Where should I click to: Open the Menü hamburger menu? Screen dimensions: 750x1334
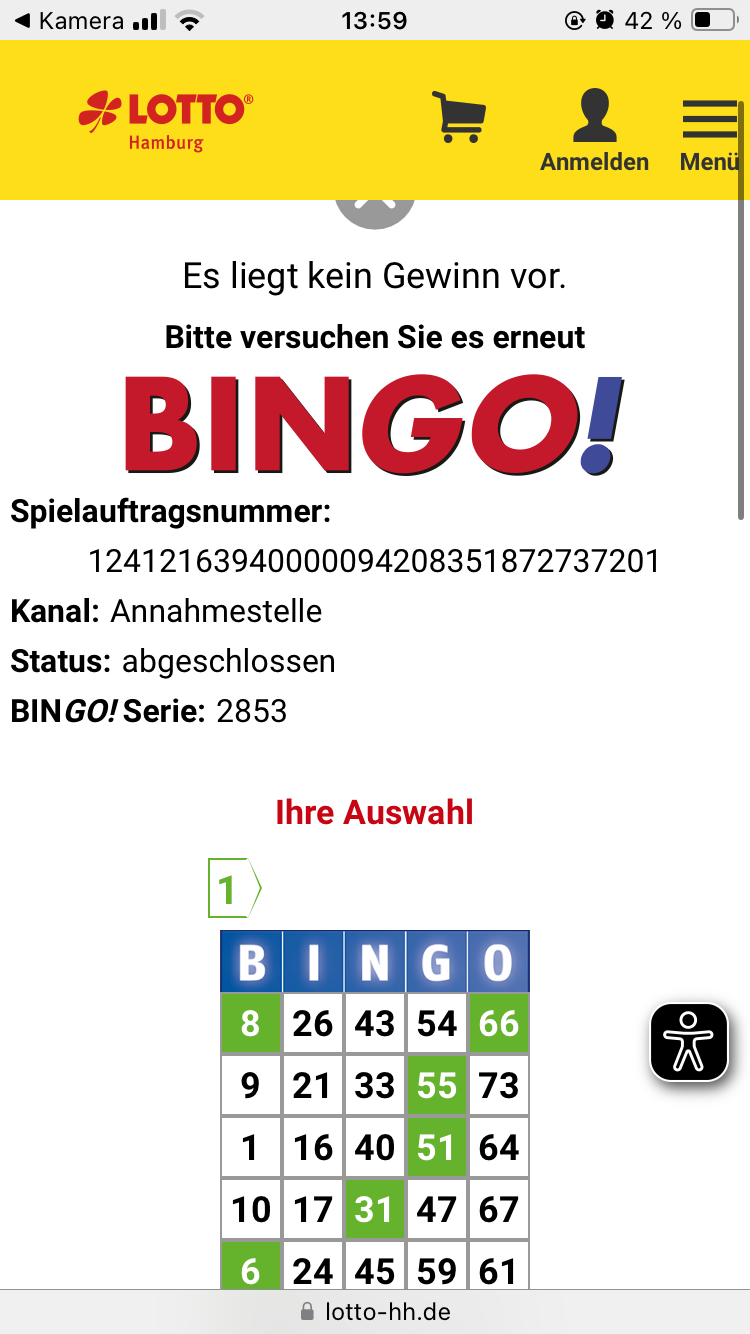(x=709, y=130)
